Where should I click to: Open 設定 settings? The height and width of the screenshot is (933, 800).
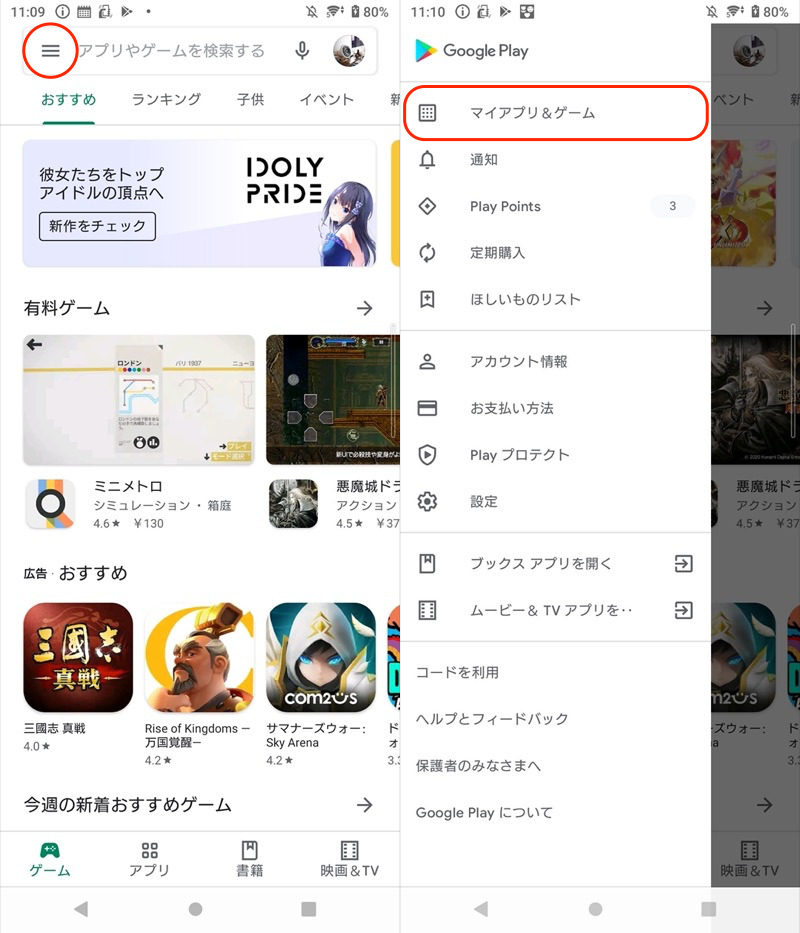(555, 501)
